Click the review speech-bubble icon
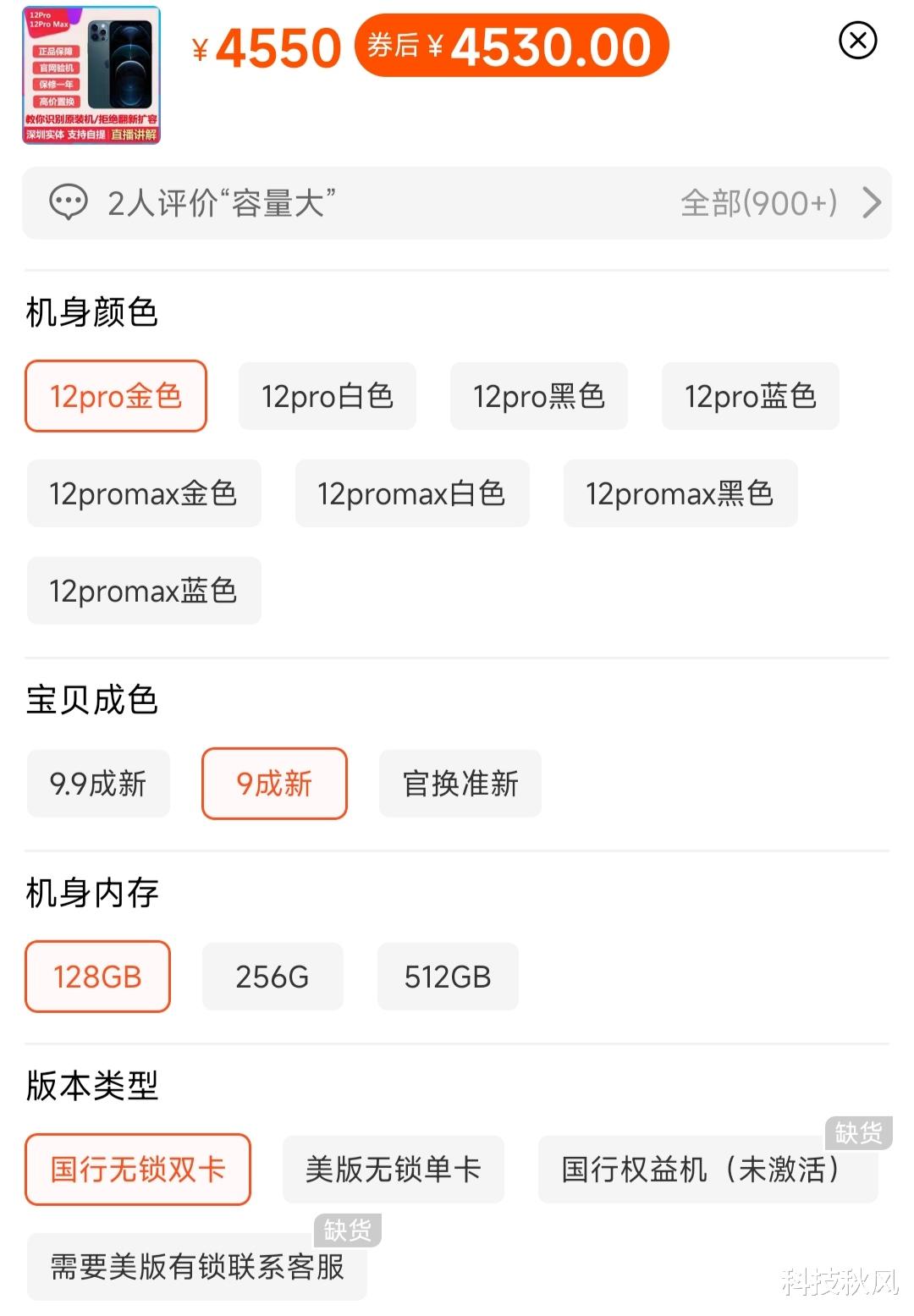 coord(68,203)
